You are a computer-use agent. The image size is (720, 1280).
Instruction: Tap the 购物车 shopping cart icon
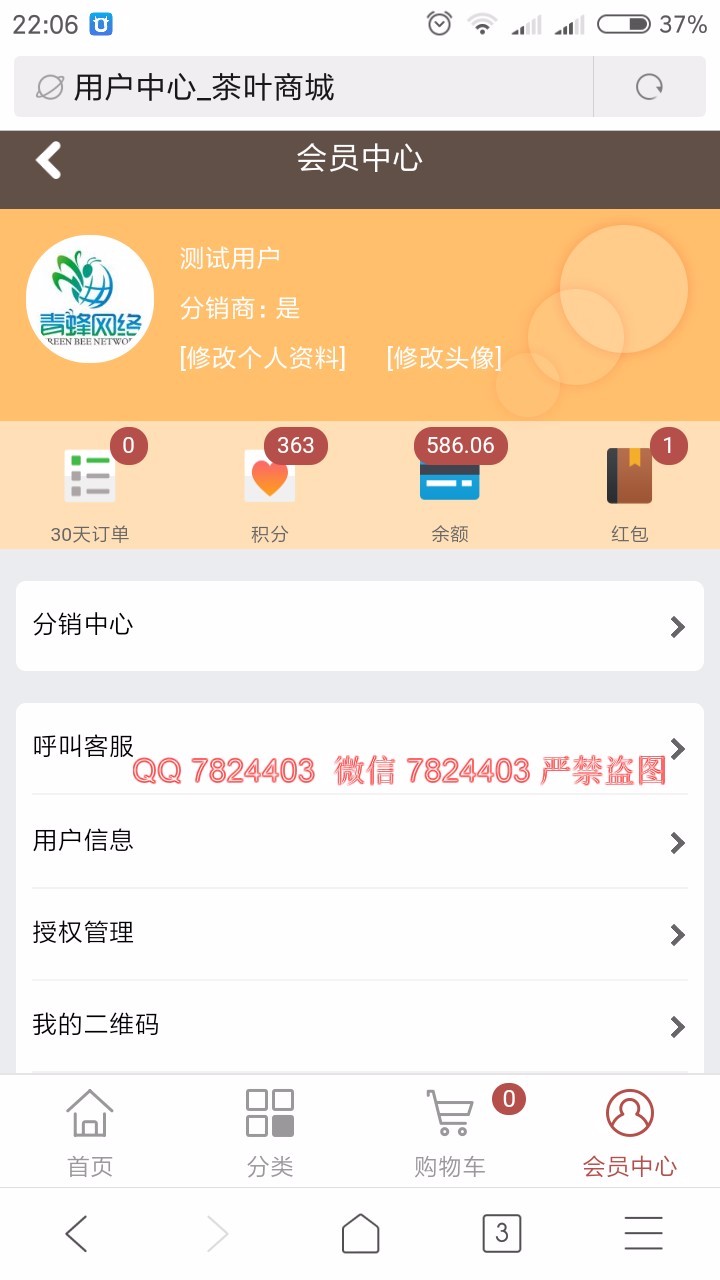[448, 1110]
